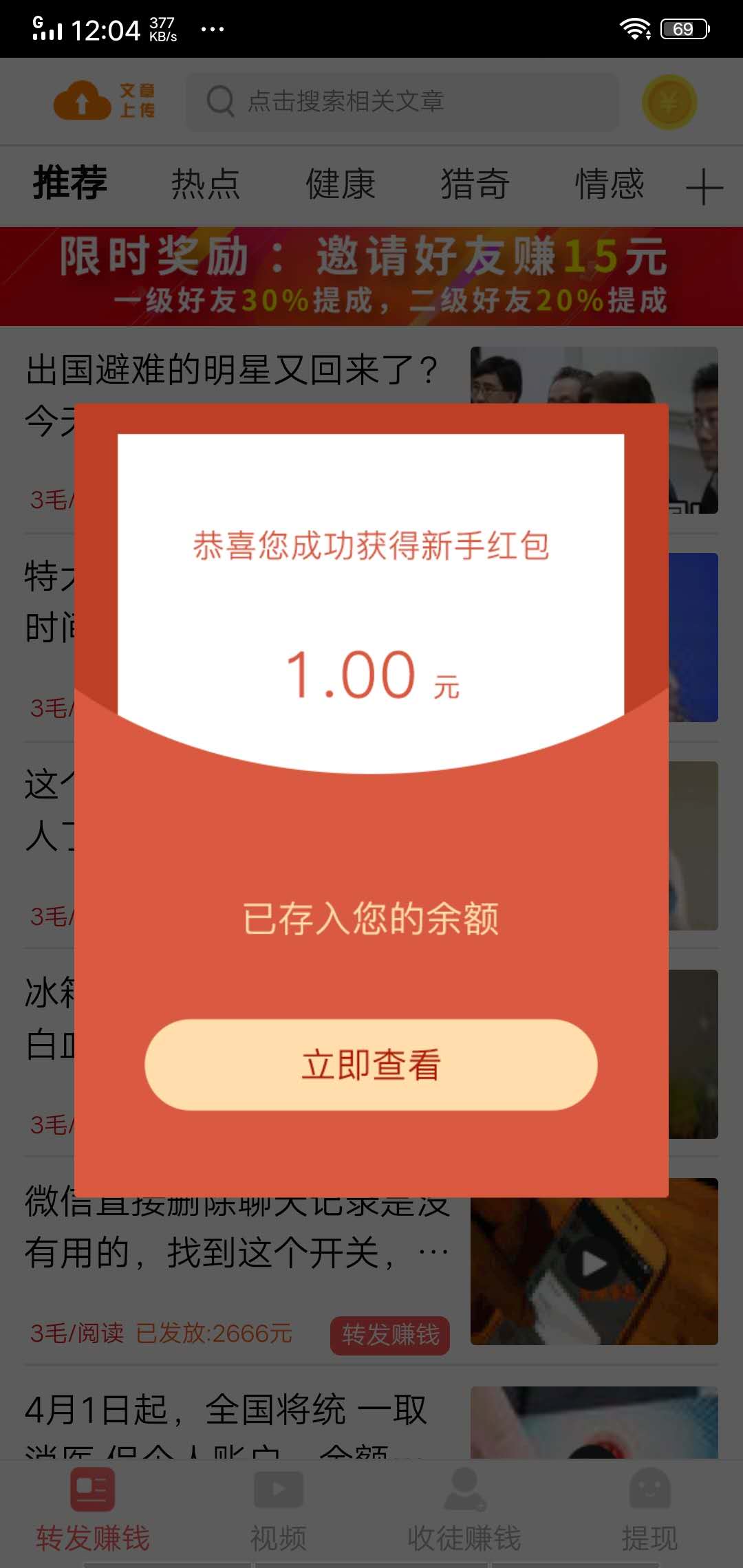The image size is (743, 1568).
Task: Switch to the 热点 tab
Action: 204,184
